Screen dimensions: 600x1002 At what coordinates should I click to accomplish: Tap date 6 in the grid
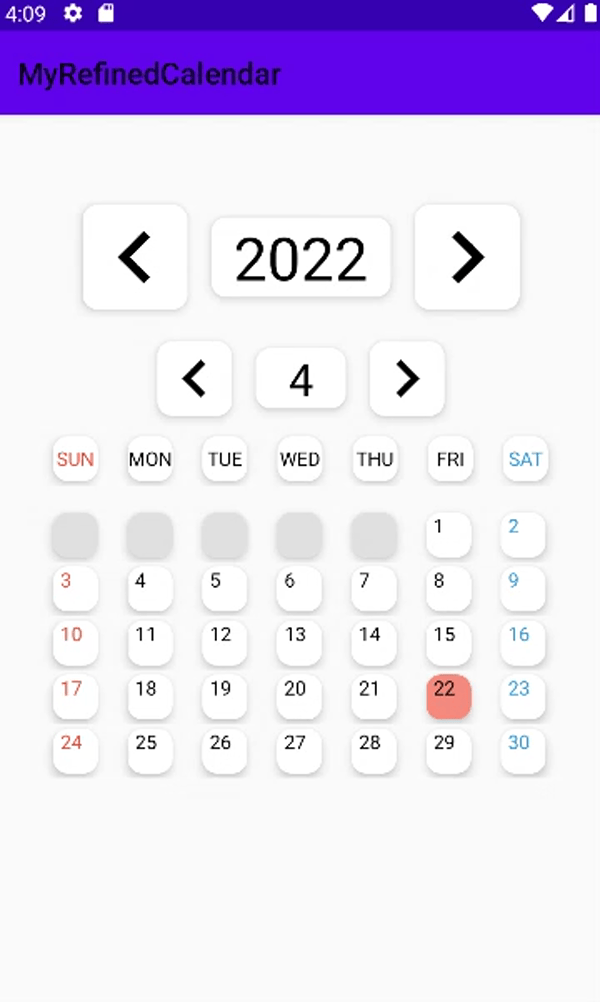pyautogui.click(x=299, y=589)
